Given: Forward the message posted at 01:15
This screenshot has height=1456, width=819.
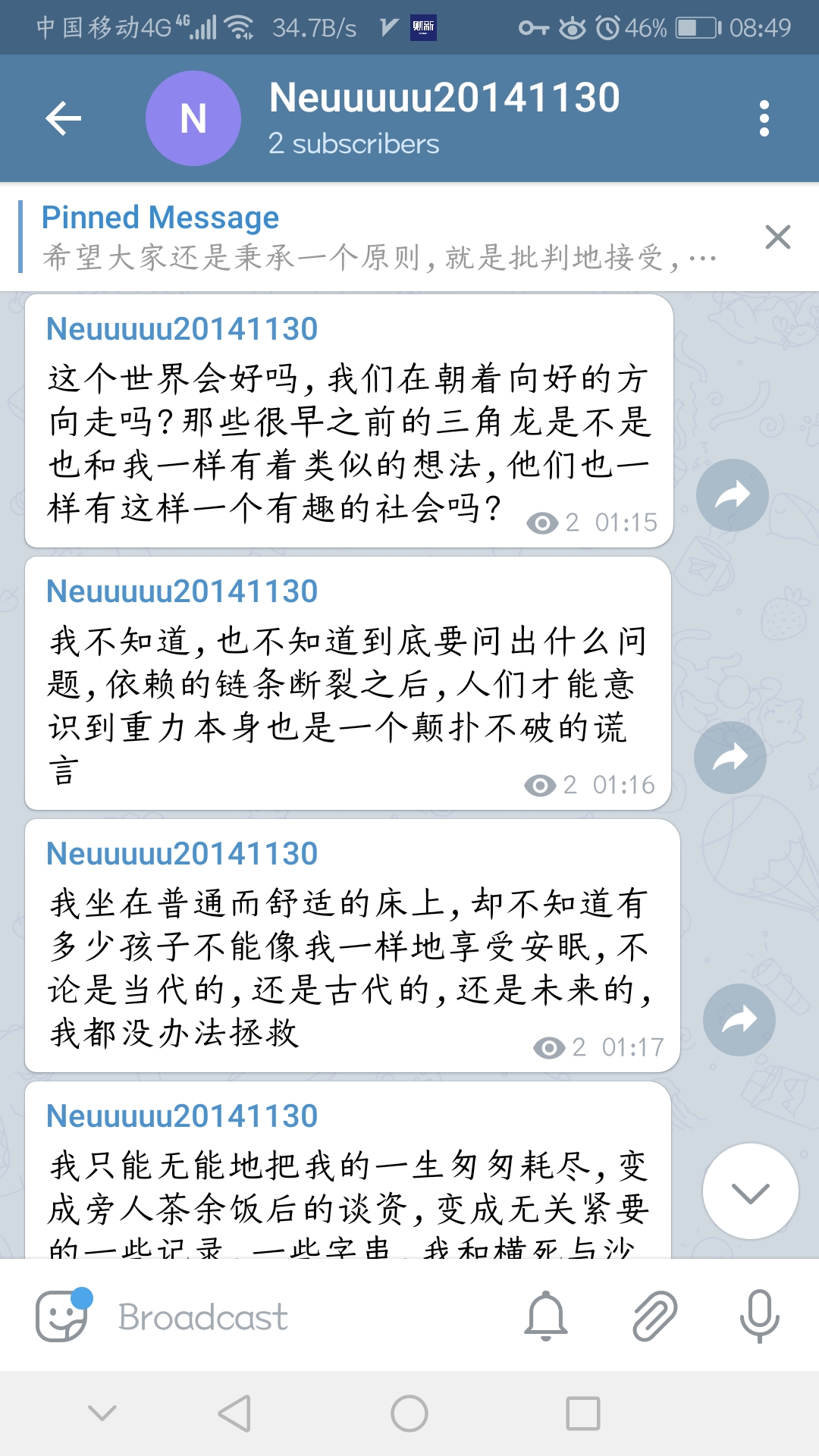Looking at the screenshot, I should pyautogui.click(x=732, y=495).
